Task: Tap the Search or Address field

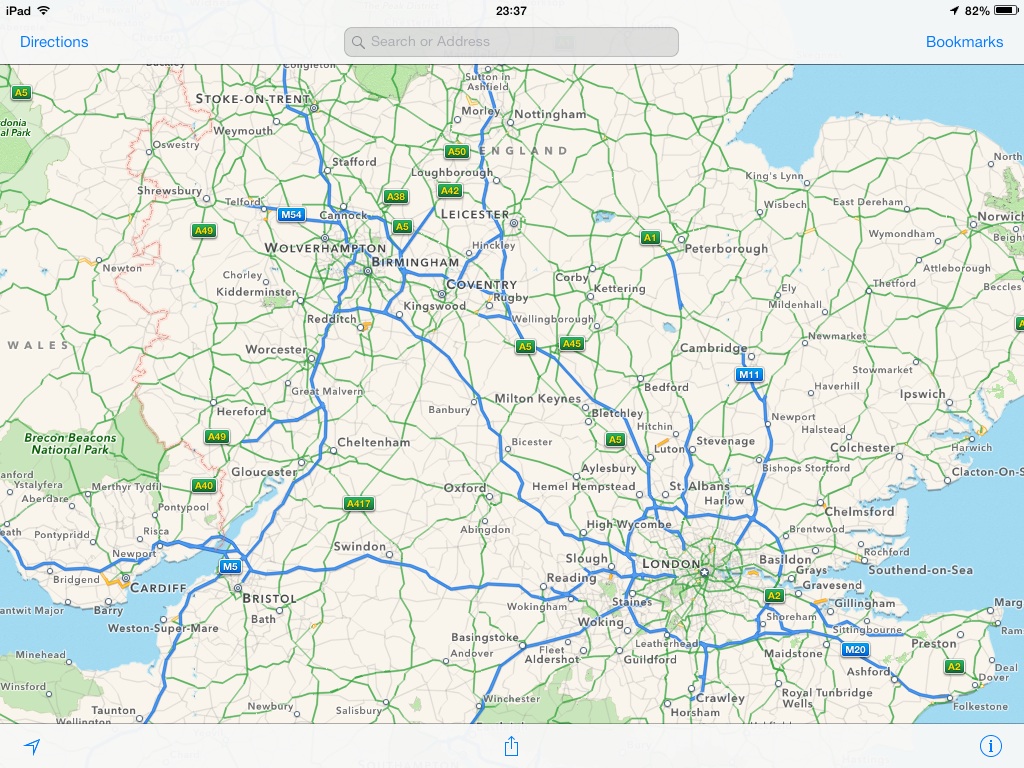Action: pyautogui.click(x=511, y=42)
